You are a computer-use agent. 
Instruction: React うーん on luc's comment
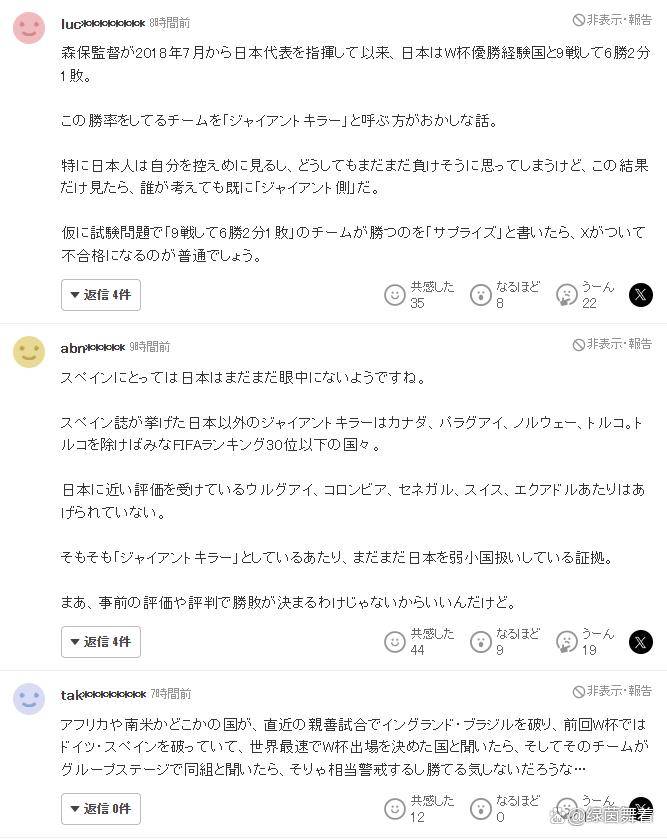(567, 295)
